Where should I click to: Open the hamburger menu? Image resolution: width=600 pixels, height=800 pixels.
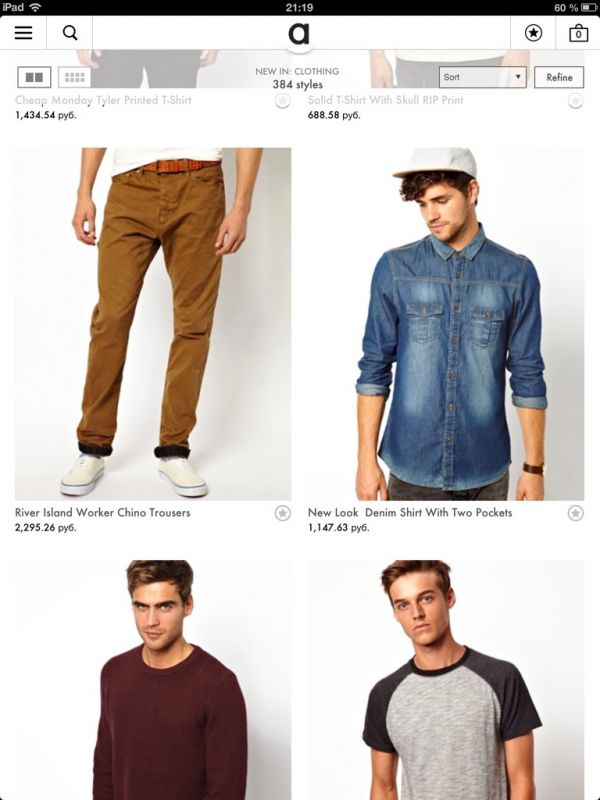pyautogui.click(x=23, y=32)
